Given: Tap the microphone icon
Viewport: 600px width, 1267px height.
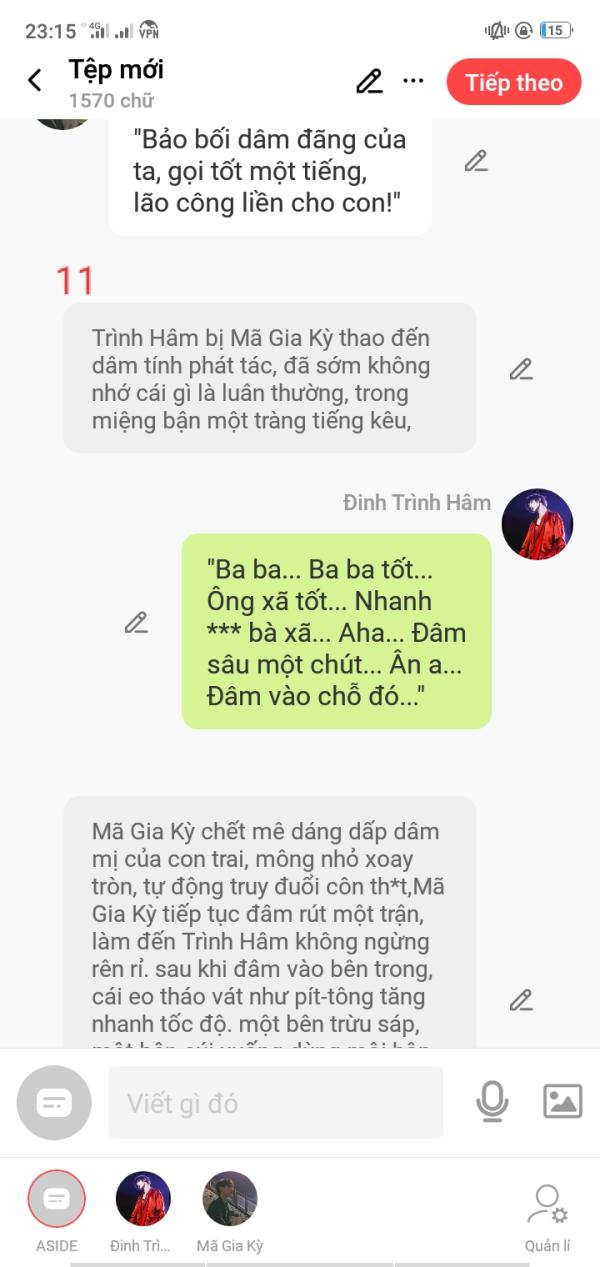Looking at the screenshot, I should 491,1102.
